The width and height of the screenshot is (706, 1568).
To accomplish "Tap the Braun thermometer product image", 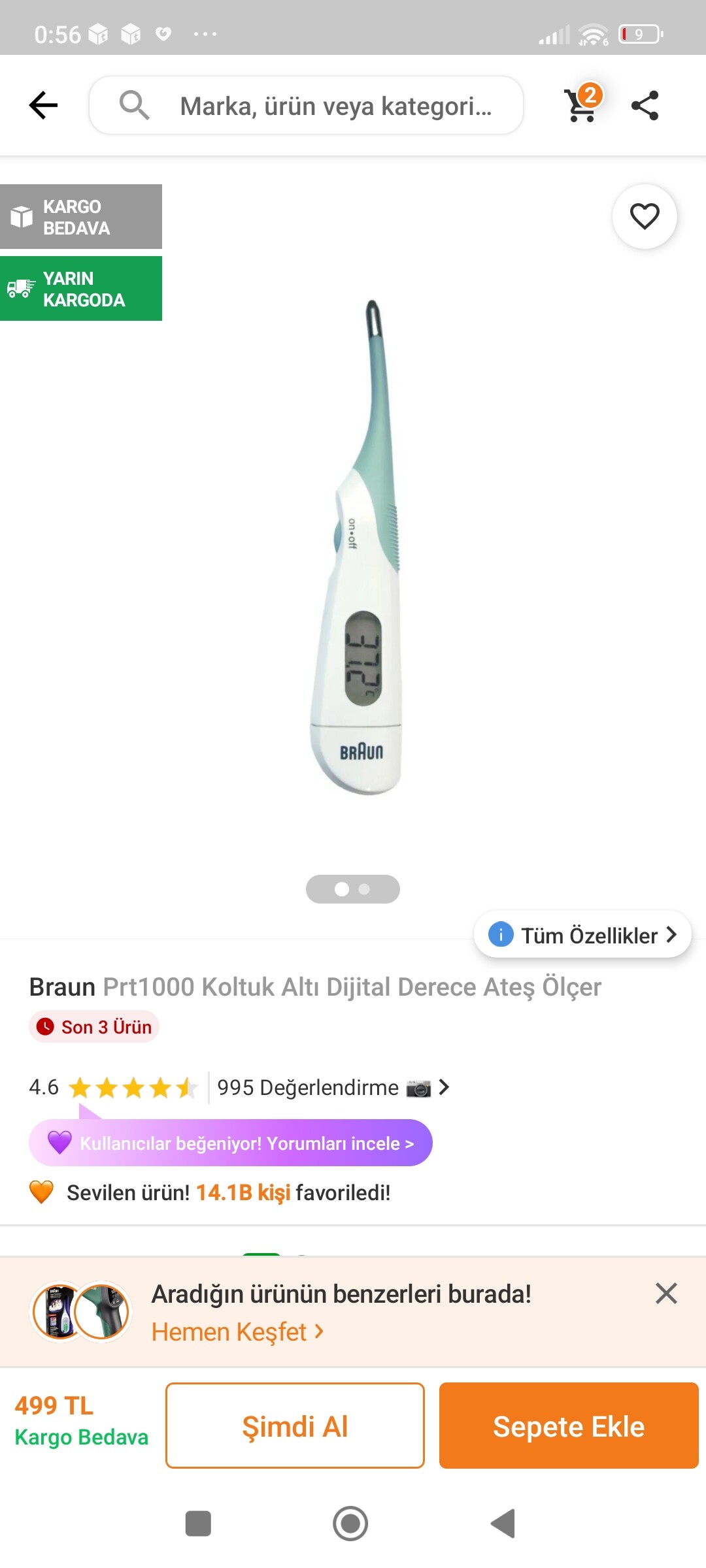I will (x=357, y=547).
